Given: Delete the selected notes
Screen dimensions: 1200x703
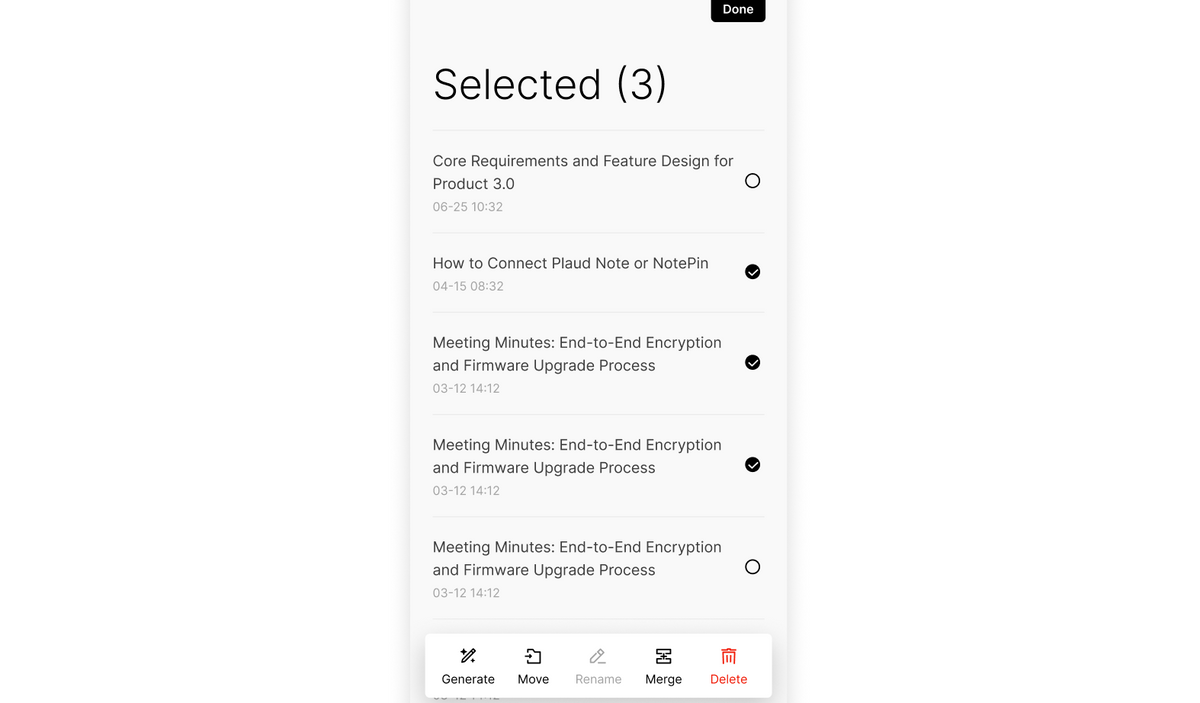Looking at the screenshot, I should pos(728,666).
